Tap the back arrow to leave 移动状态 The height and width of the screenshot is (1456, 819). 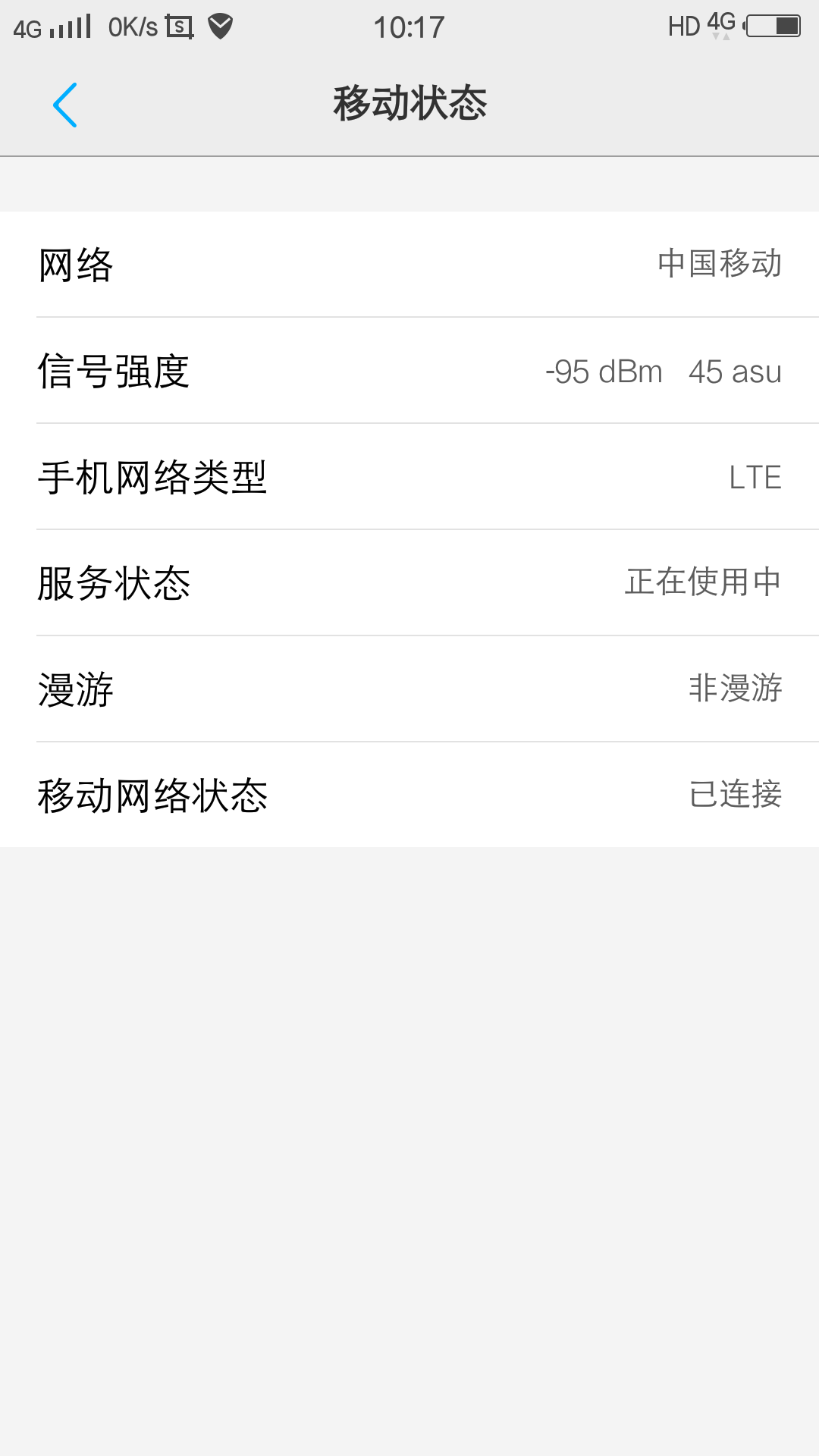pyautogui.click(x=65, y=105)
